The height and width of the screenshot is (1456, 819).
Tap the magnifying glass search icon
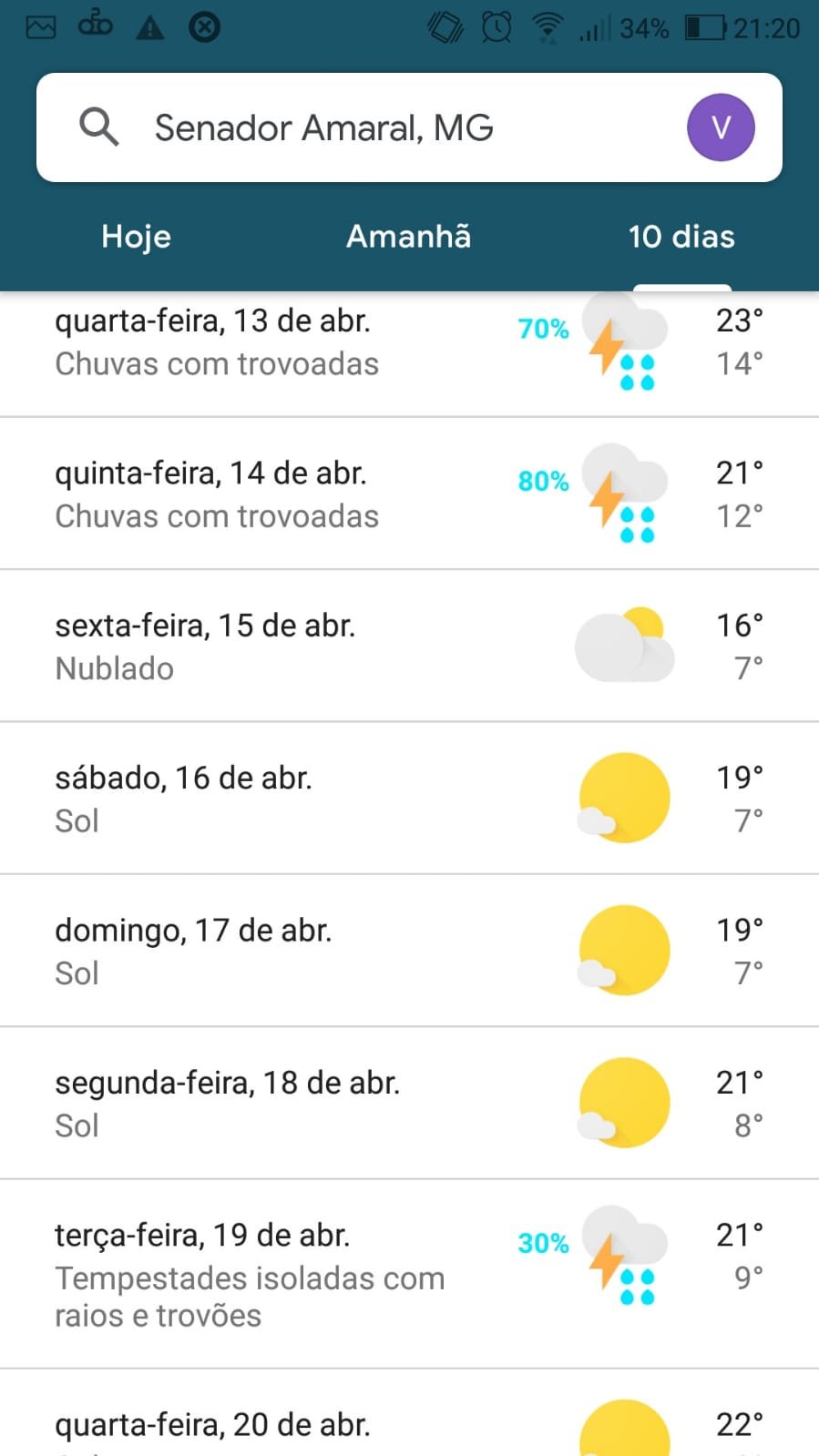point(98,127)
